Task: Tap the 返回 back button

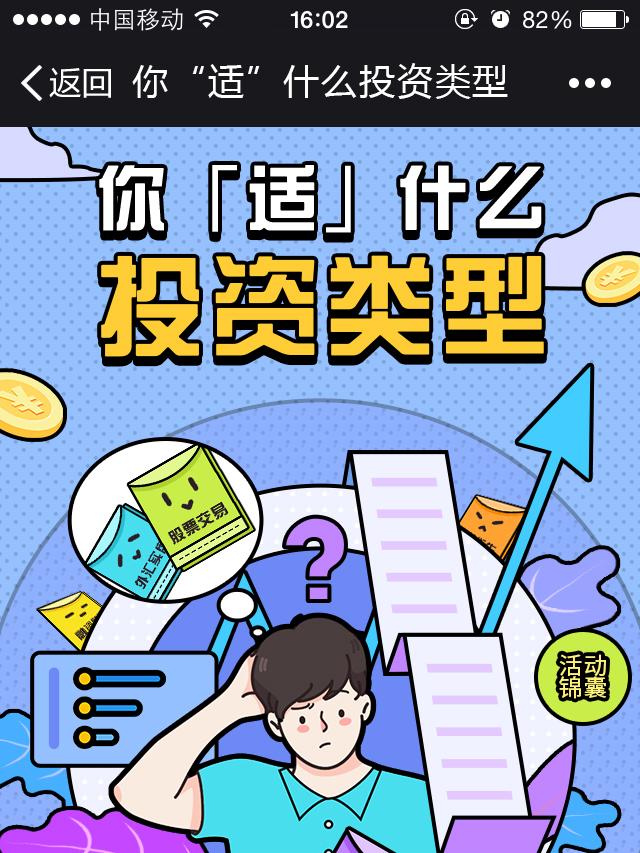Action: pyautogui.click(x=66, y=83)
